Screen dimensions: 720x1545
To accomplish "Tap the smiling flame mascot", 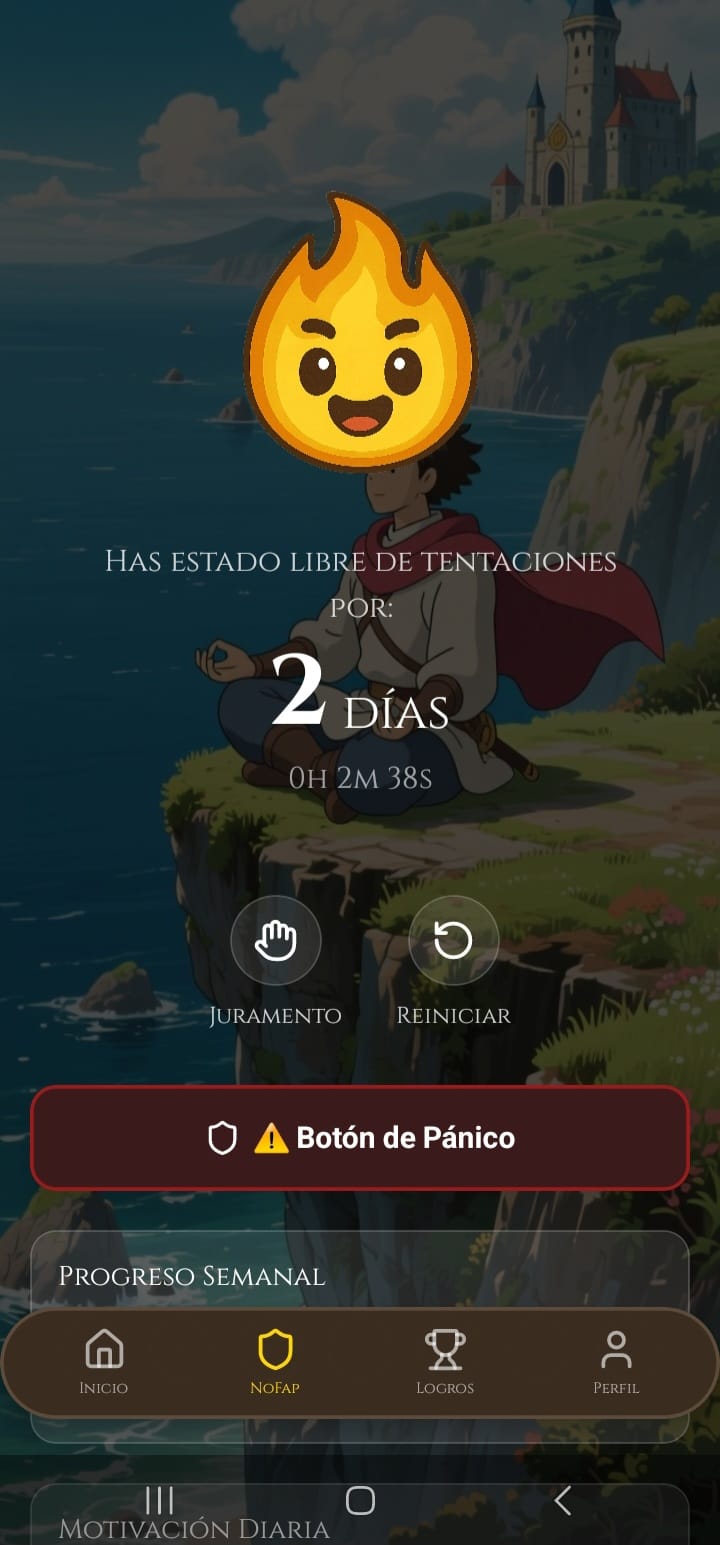I will pos(362,346).
